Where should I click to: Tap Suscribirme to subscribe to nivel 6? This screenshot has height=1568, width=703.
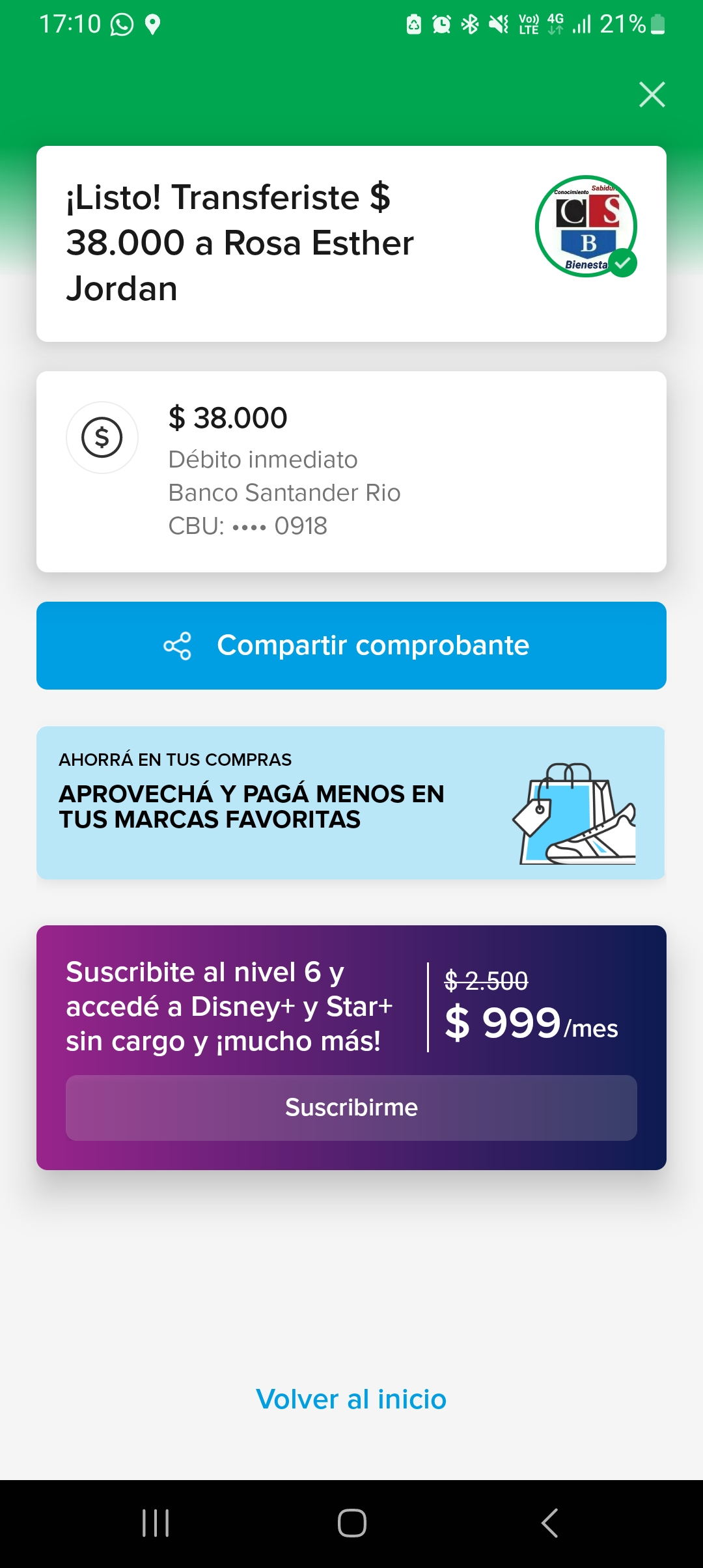click(x=351, y=1108)
